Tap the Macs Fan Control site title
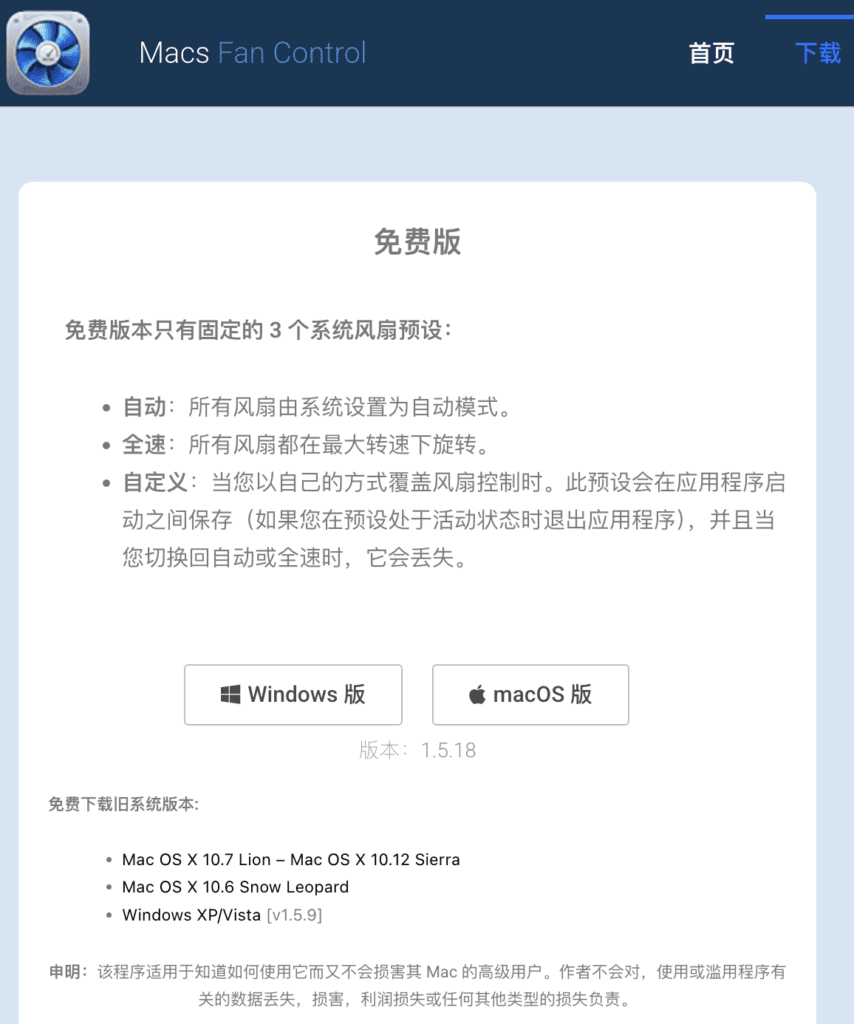The image size is (854, 1024). (252, 52)
